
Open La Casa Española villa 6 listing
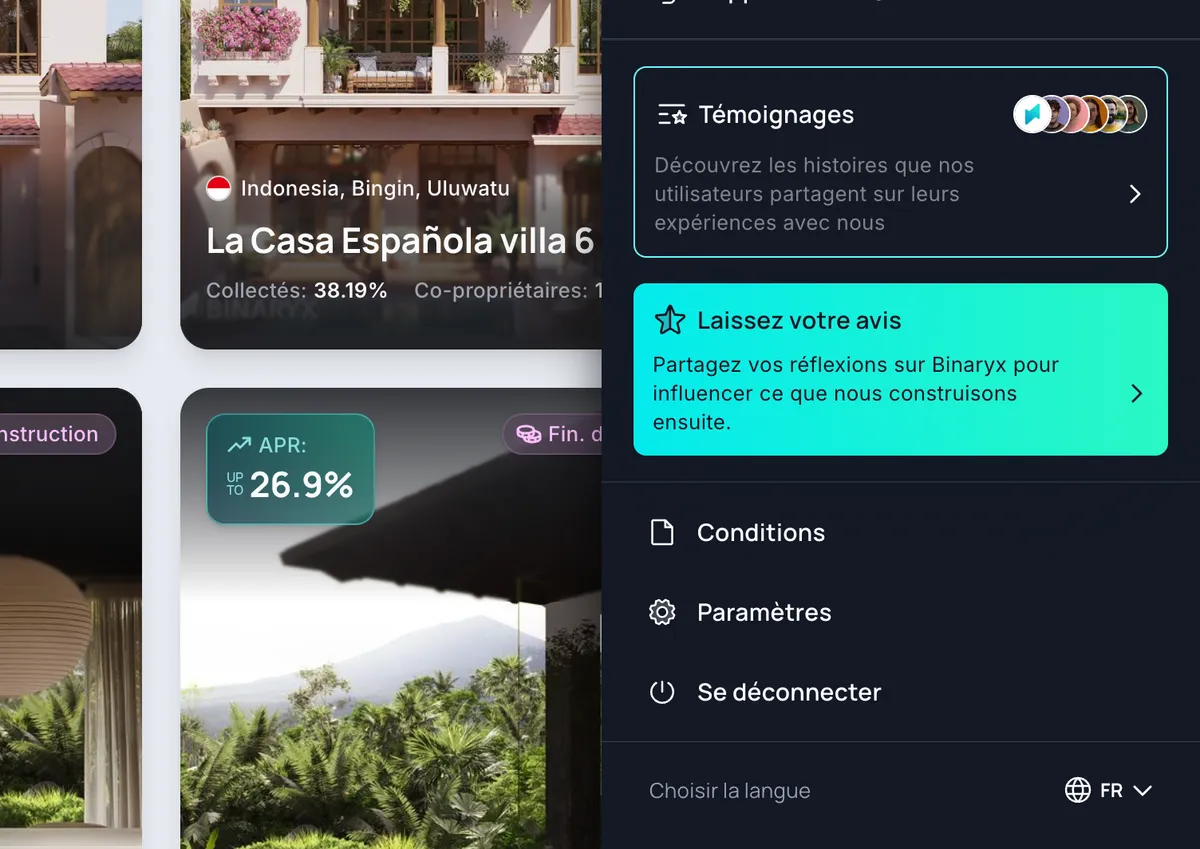400,241
